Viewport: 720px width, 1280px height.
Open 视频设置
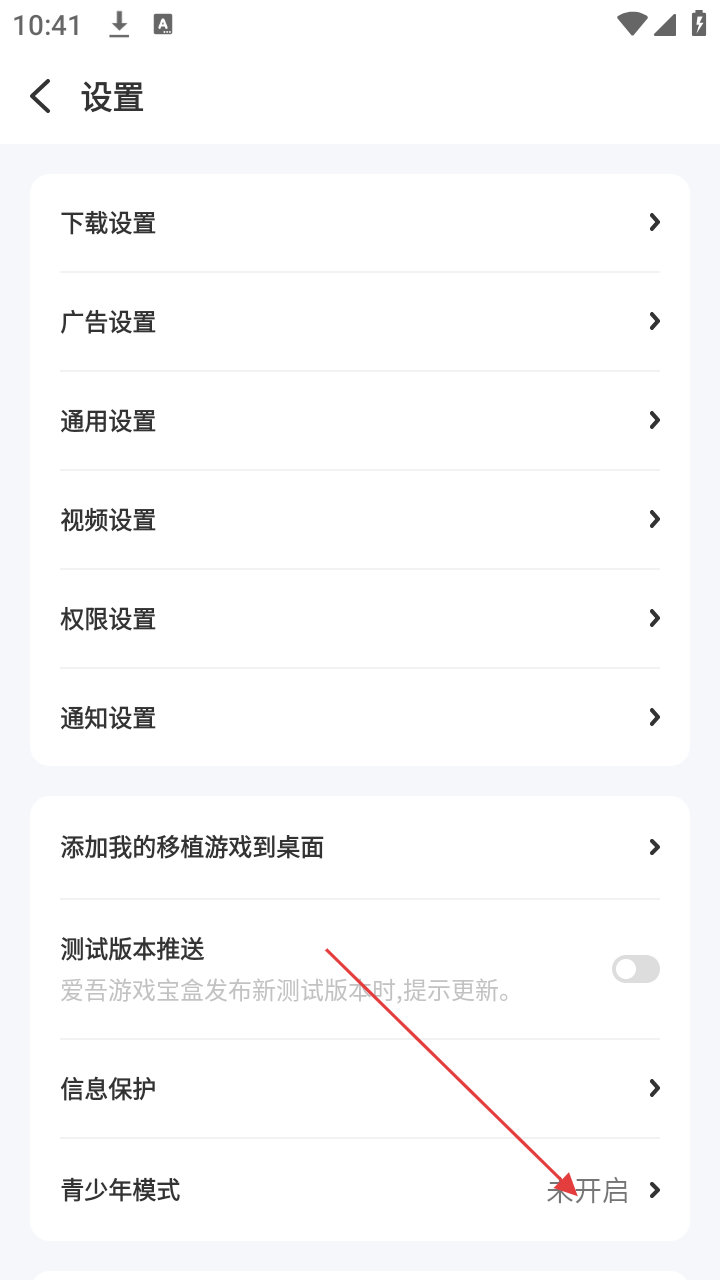click(360, 520)
